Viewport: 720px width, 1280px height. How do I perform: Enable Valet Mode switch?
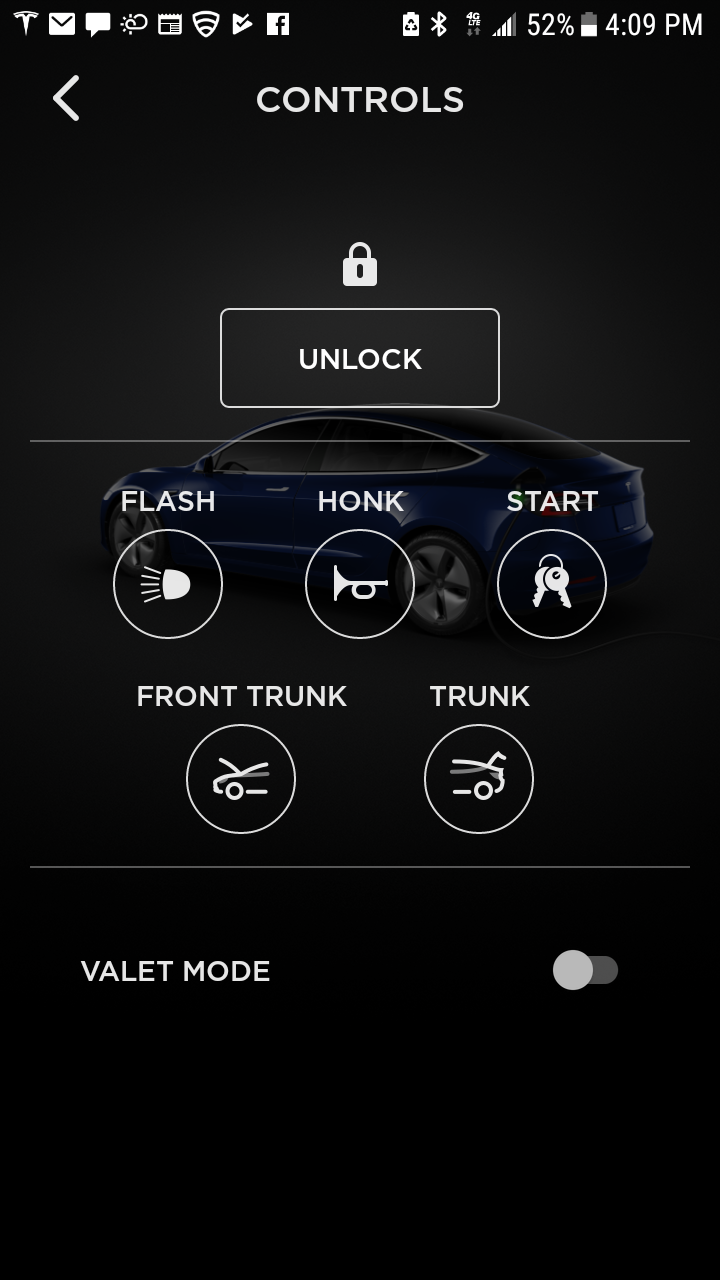point(586,970)
